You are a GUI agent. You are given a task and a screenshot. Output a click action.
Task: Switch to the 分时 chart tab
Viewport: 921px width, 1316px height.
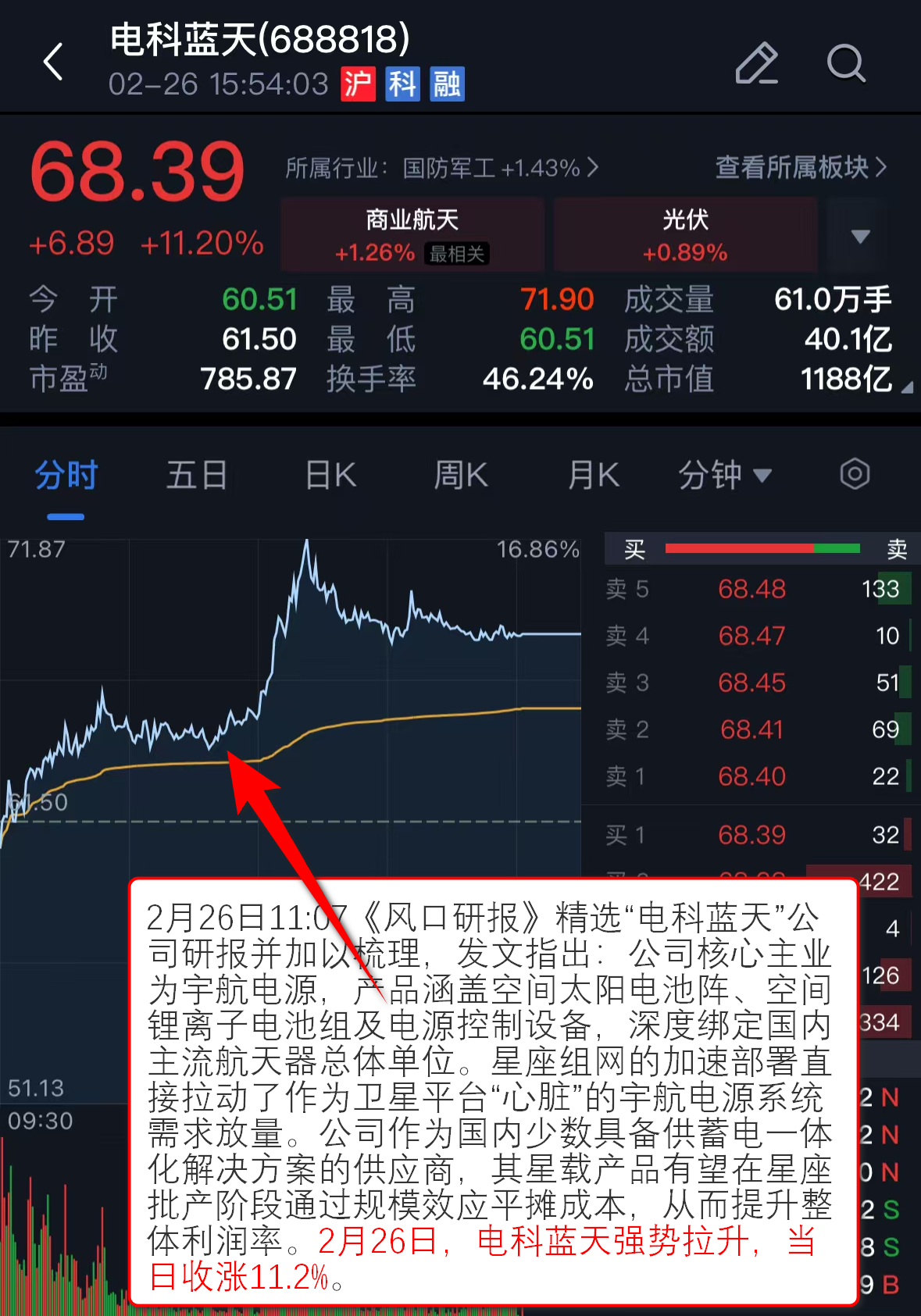click(66, 476)
